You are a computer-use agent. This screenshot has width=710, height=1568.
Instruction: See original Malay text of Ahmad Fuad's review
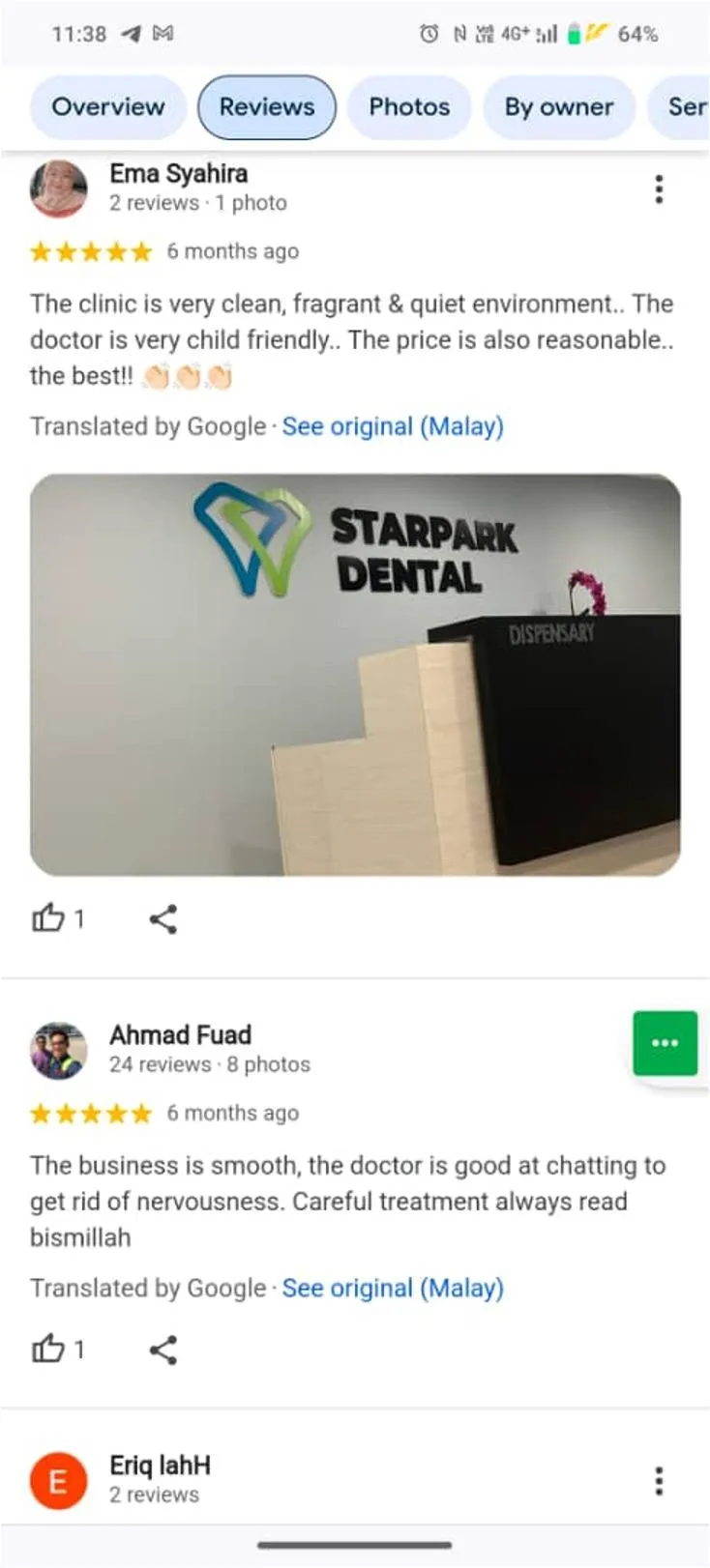pyautogui.click(x=393, y=1288)
